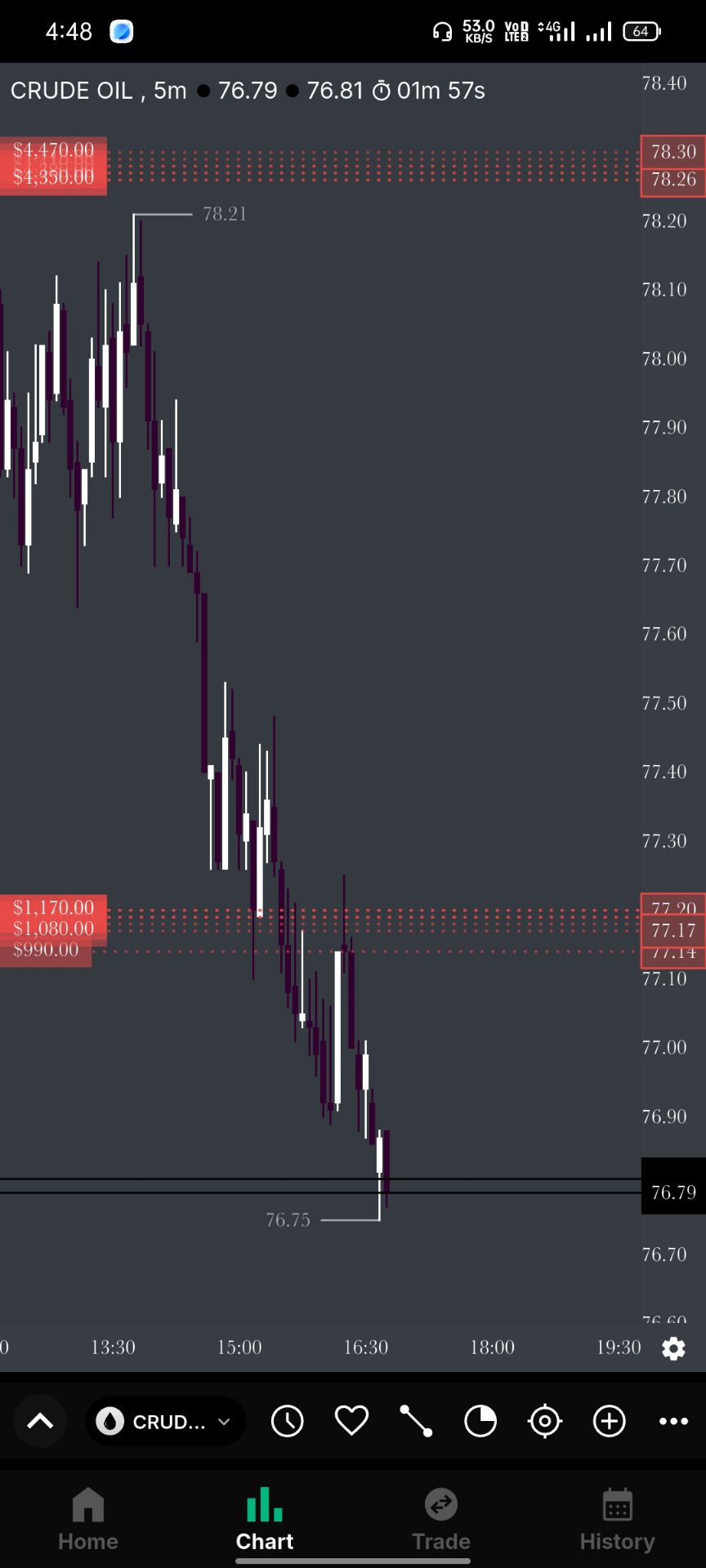Add instrument to favorites with heart icon
This screenshot has width=706, height=1568.
click(x=351, y=1422)
